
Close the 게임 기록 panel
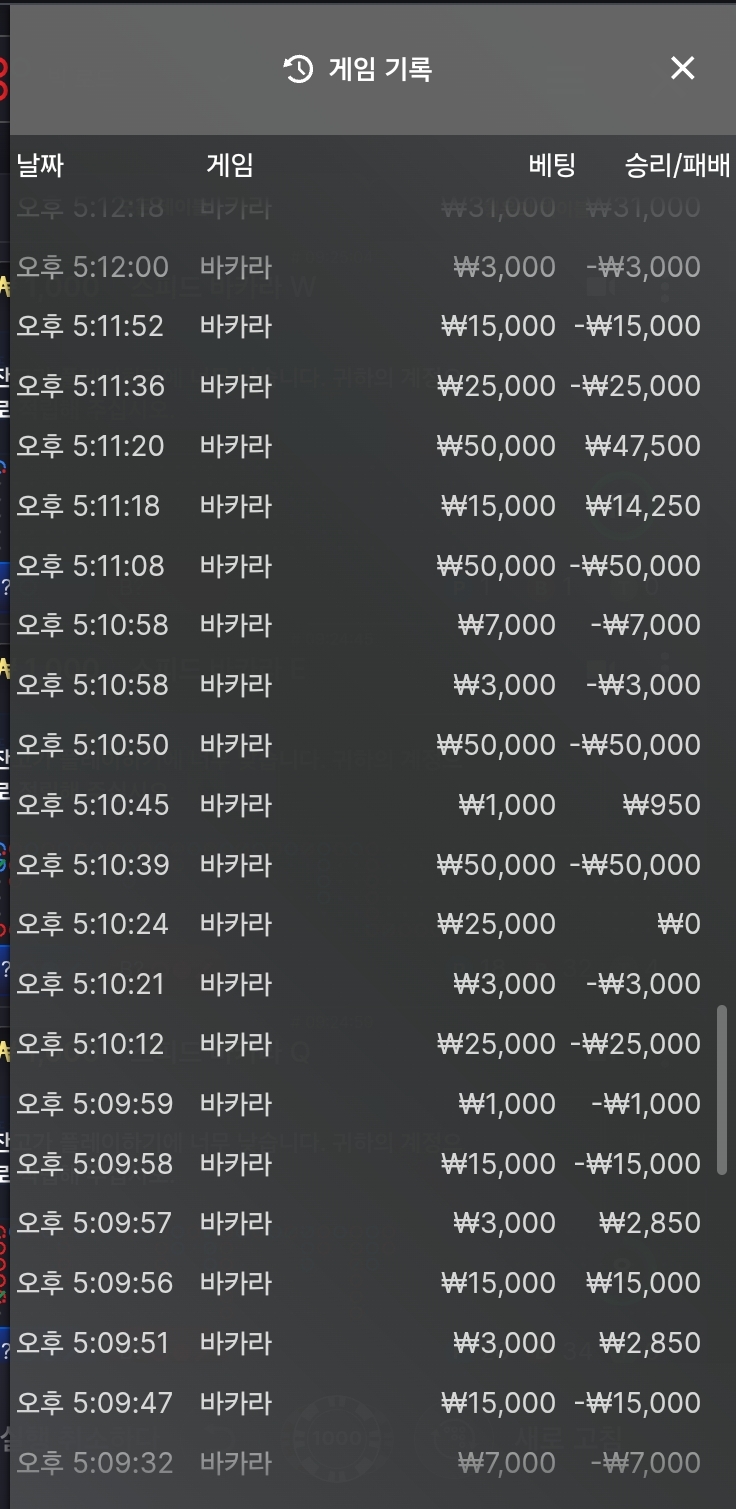682,68
